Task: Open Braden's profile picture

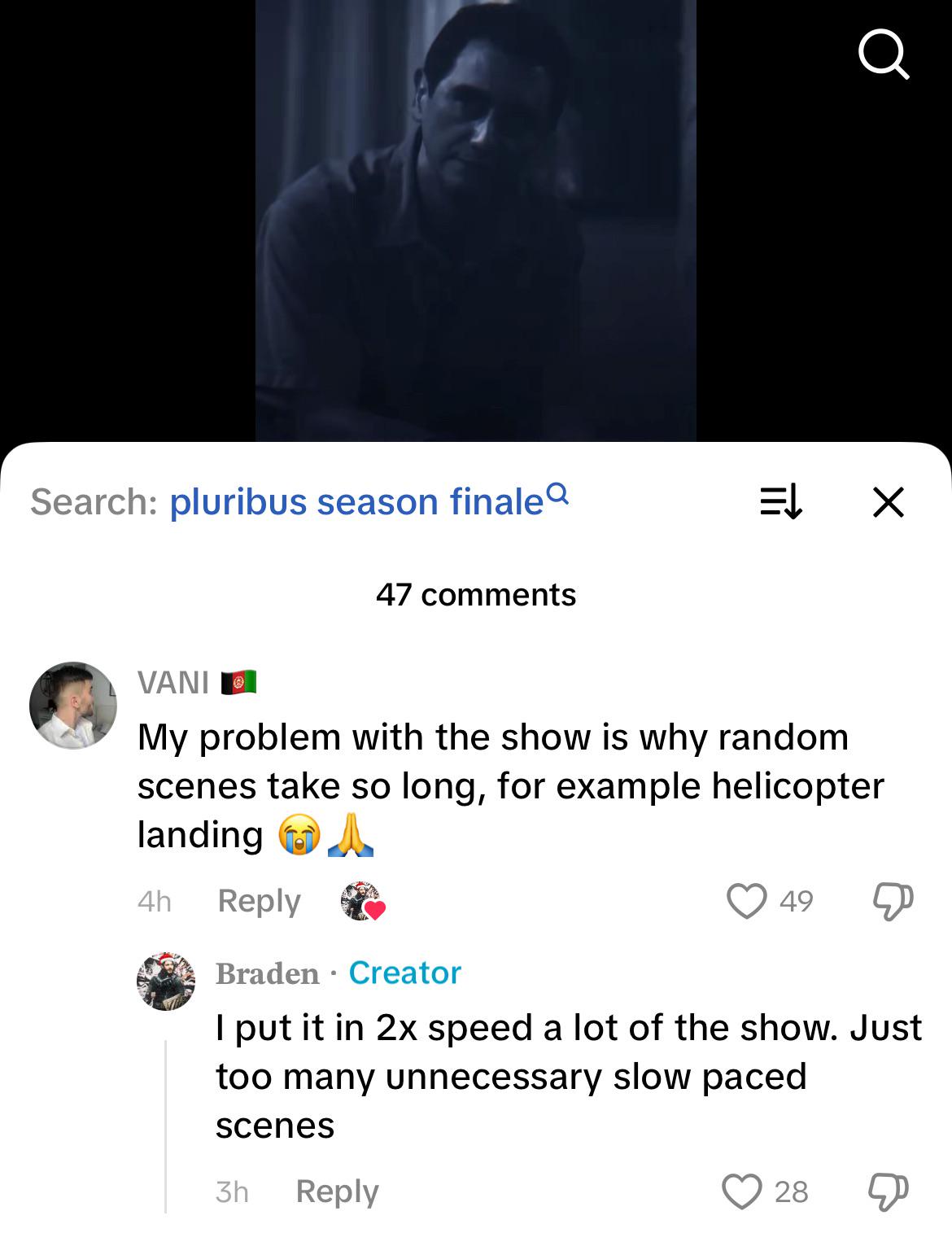Action: point(166,981)
